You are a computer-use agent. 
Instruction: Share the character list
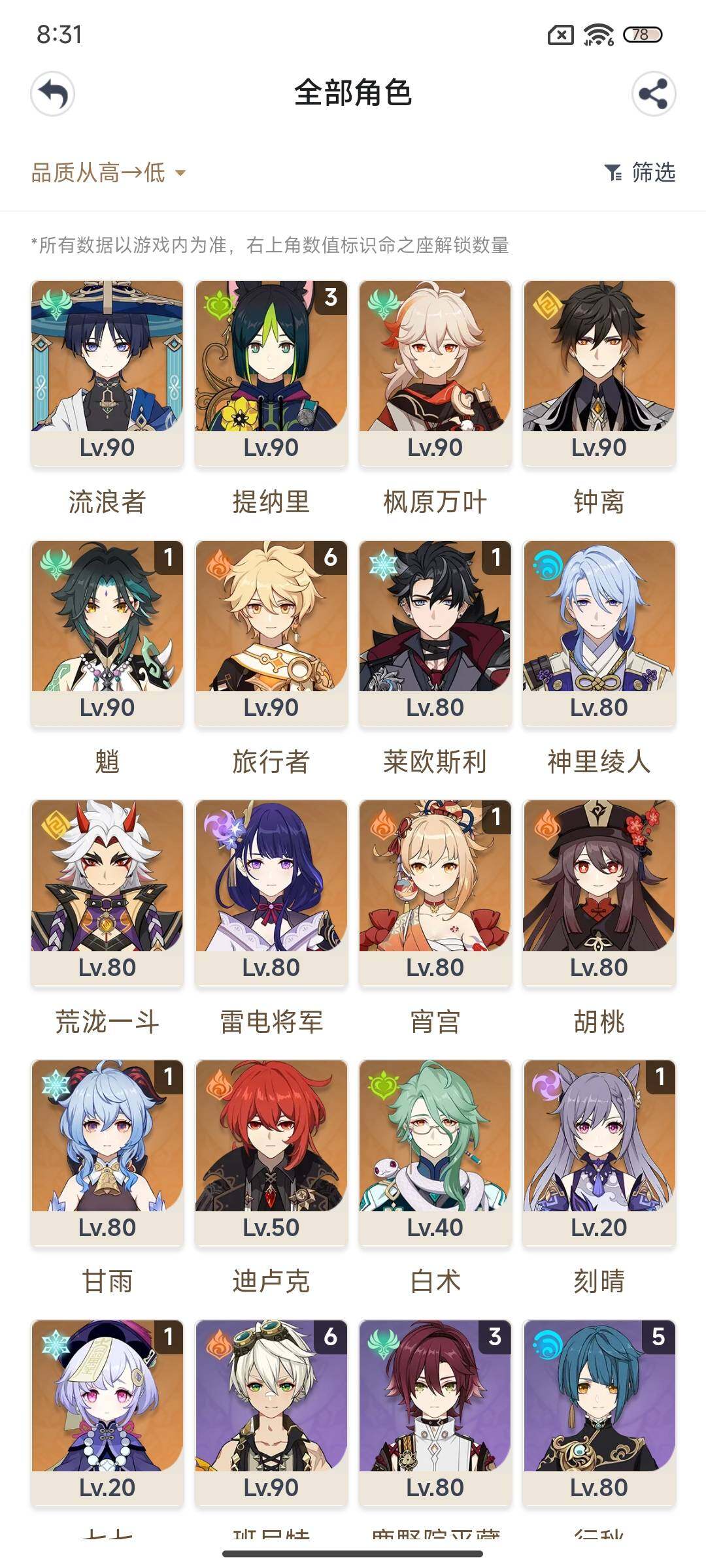[653, 94]
